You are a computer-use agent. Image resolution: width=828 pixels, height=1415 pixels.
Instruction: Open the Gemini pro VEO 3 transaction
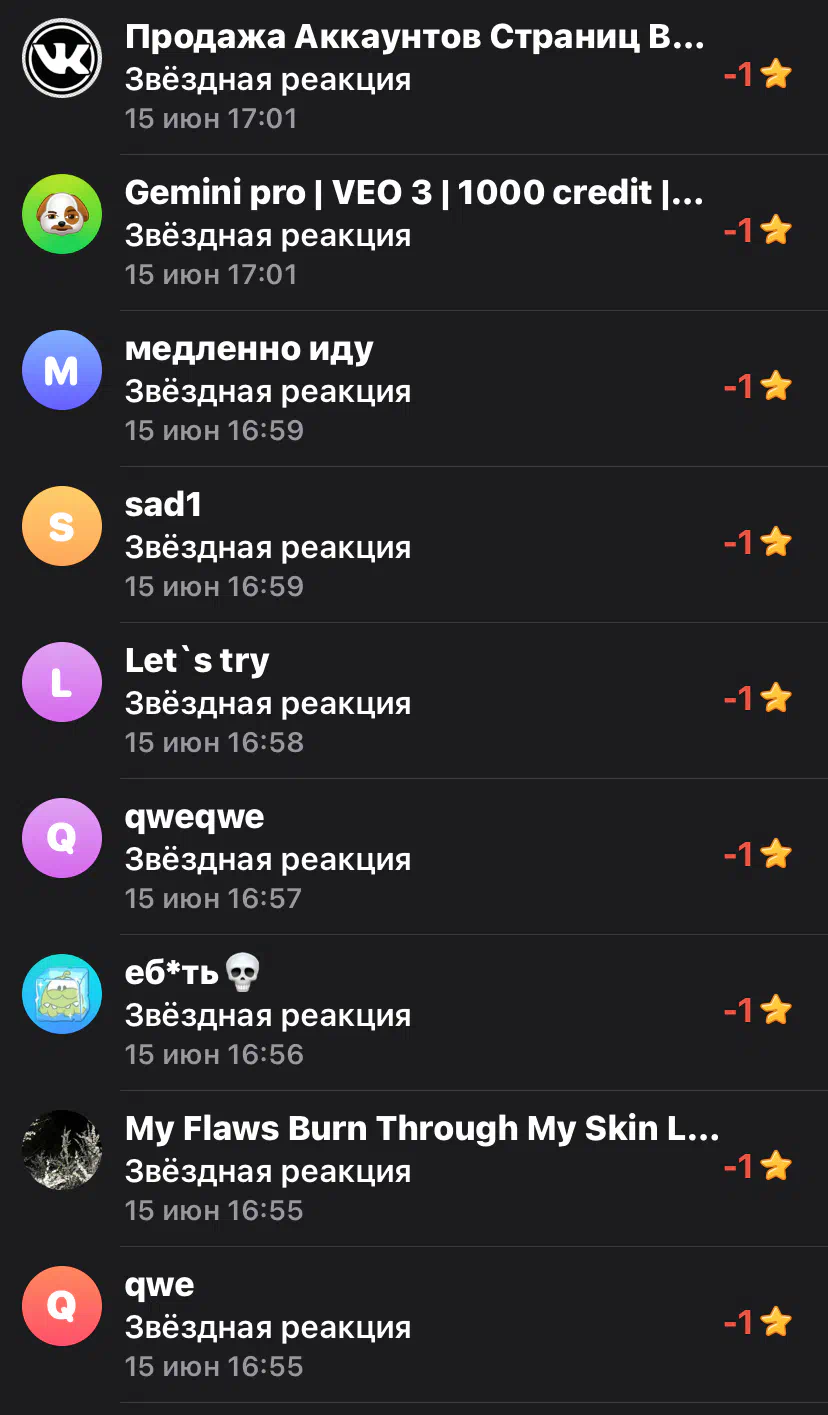[414, 233]
